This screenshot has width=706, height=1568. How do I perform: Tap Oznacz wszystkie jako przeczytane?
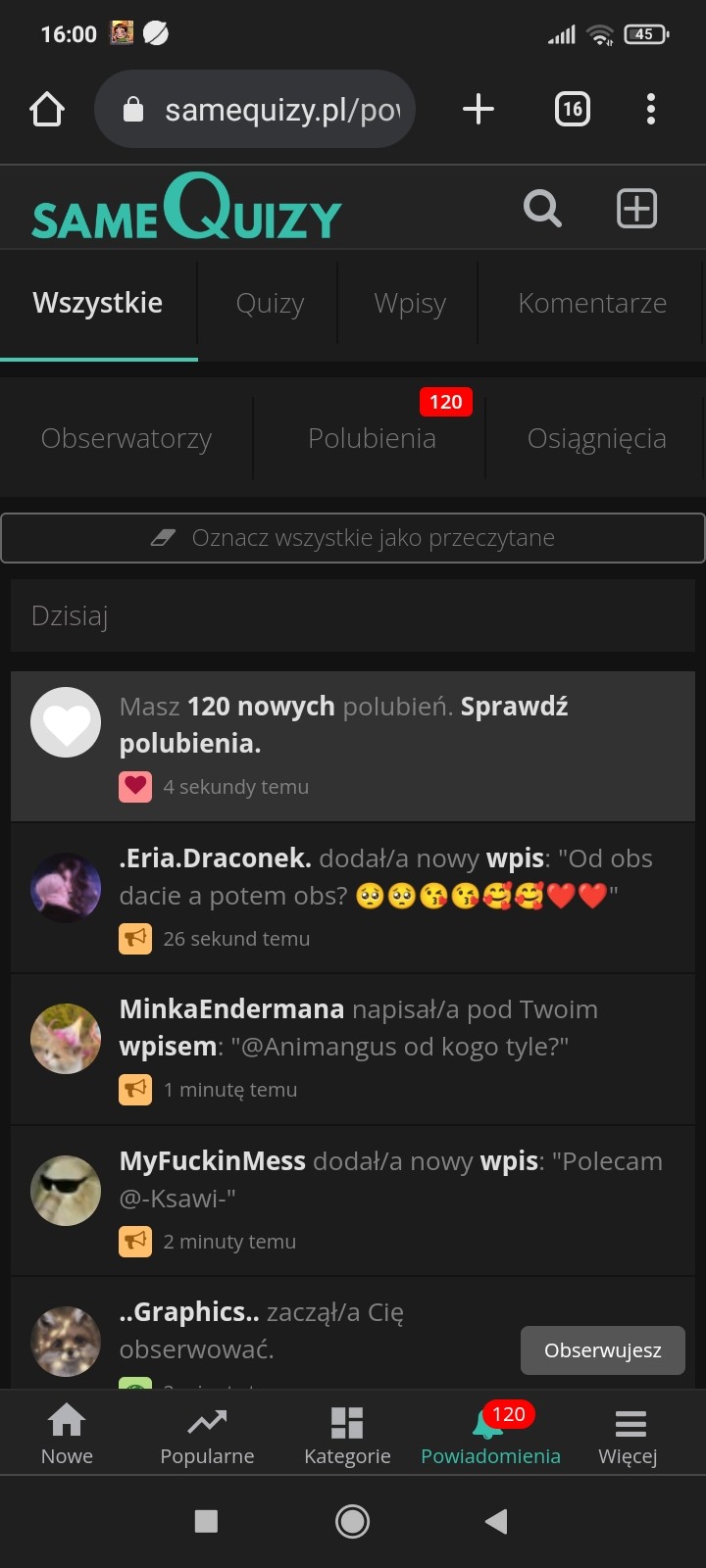click(x=353, y=537)
